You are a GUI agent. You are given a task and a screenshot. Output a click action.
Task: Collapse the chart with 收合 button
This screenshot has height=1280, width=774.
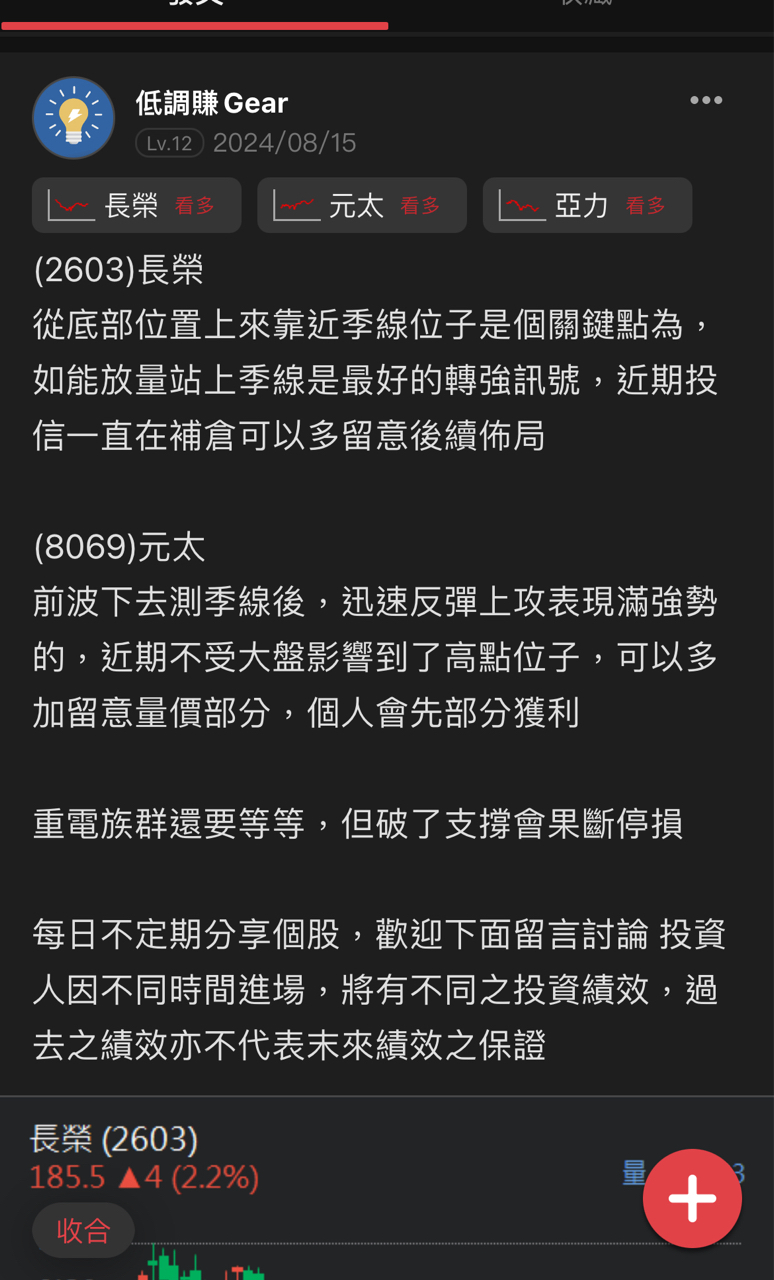[83, 1230]
